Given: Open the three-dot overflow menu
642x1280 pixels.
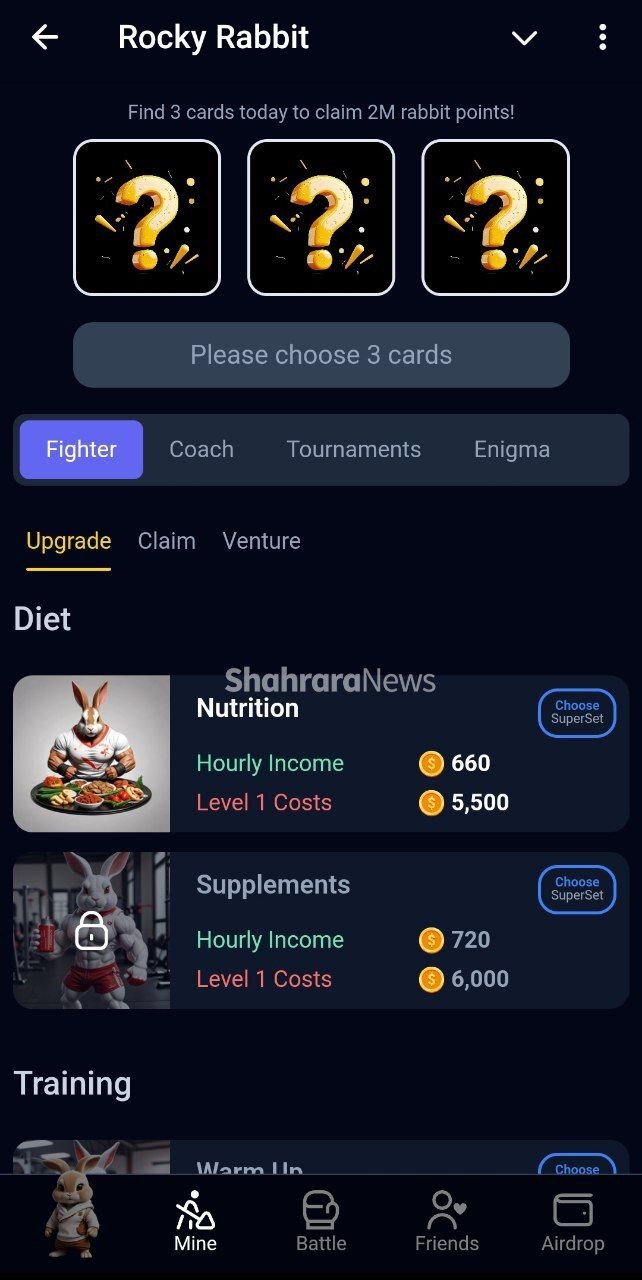Looking at the screenshot, I should pyautogui.click(x=602, y=38).
